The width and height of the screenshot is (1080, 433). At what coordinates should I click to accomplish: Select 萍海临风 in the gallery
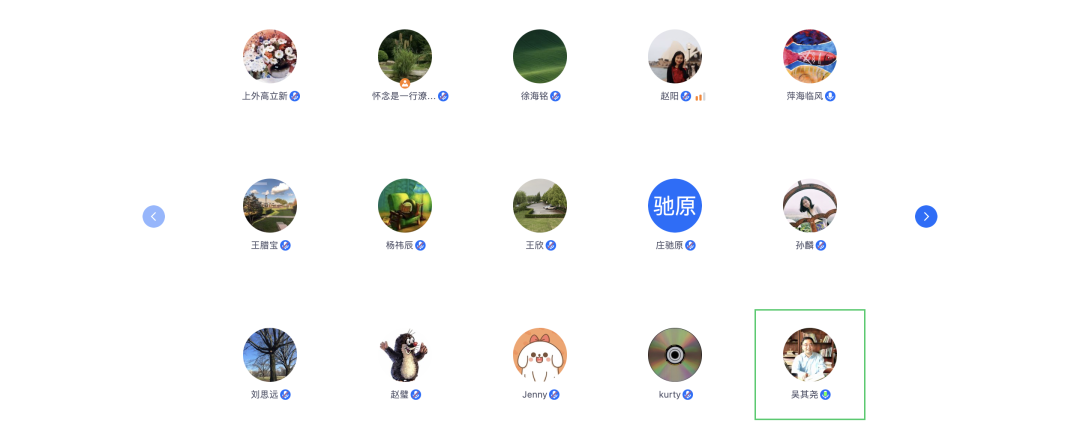tap(810, 57)
